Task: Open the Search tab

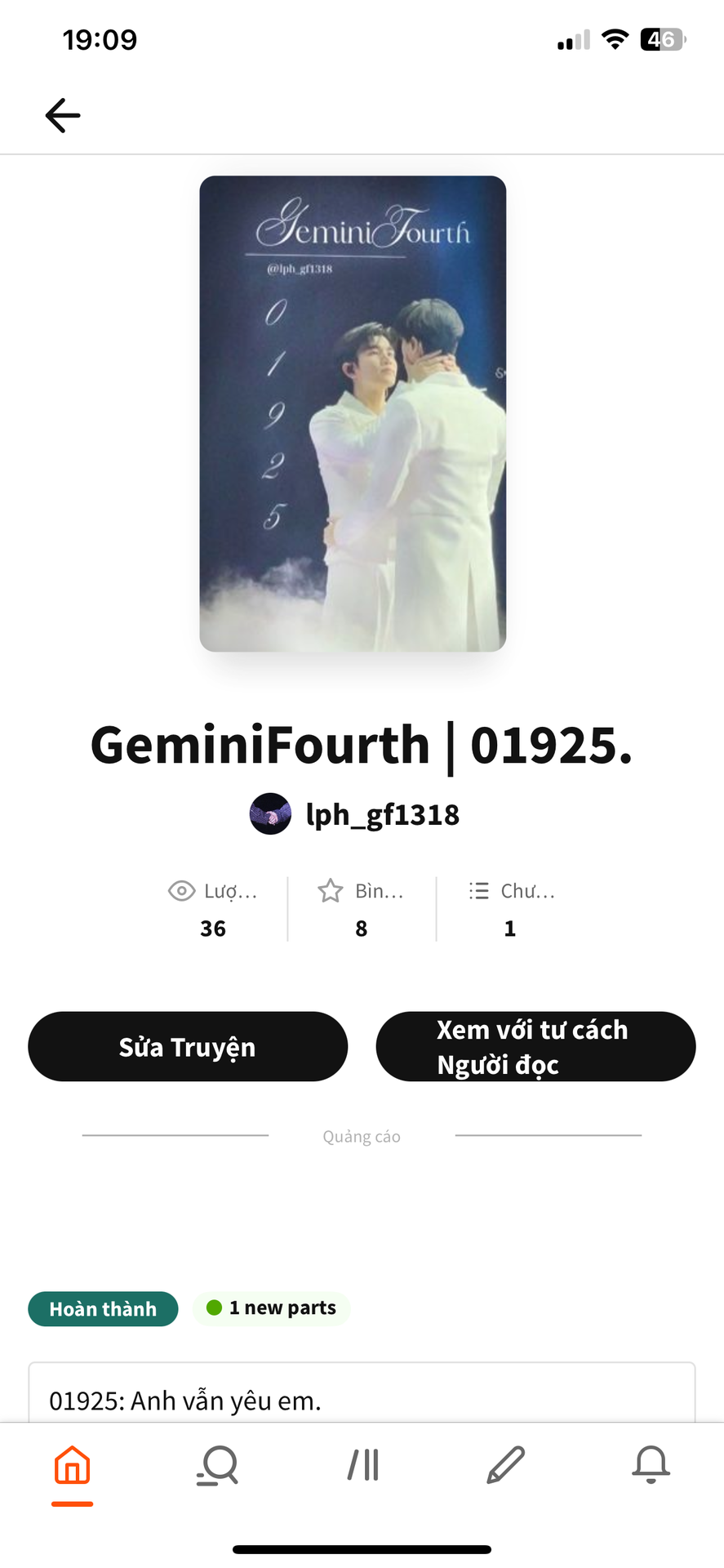Action: [x=217, y=1465]
